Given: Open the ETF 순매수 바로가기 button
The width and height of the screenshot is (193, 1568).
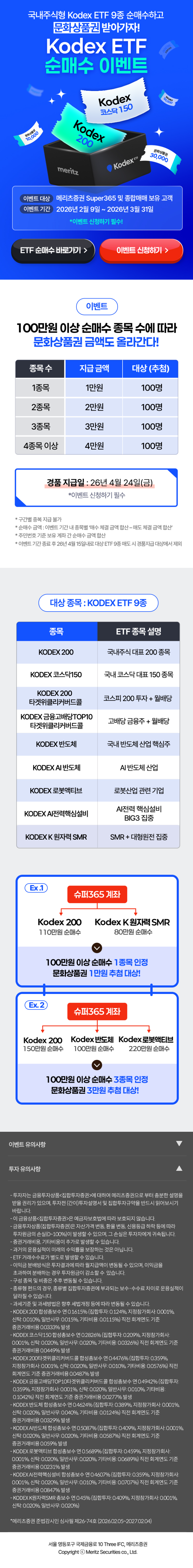Looking at the screenshot, I should (53, 250).
